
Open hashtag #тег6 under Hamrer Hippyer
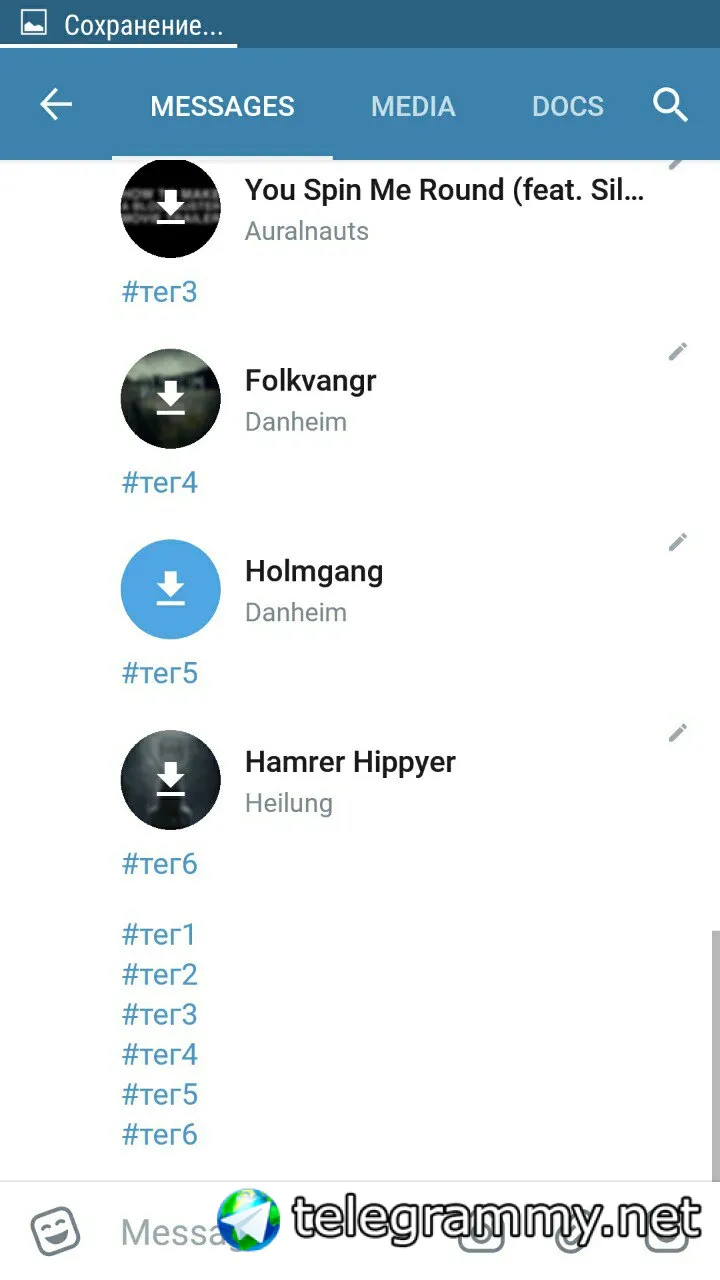[160, 864]
